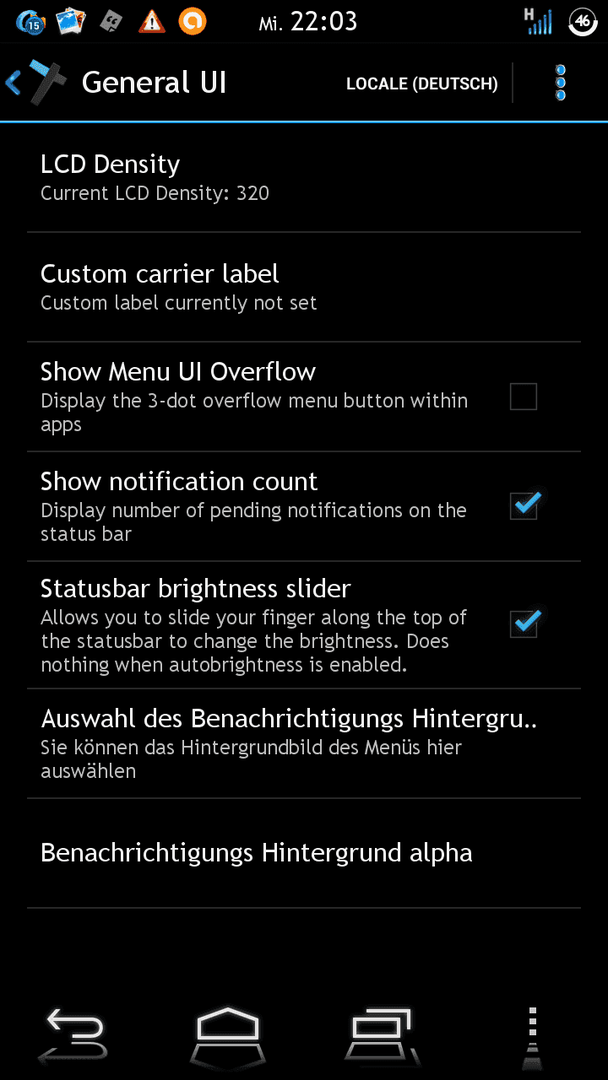Open the LCD Density setting
This screenshot has width=608, height=1080.
point(304,178)
